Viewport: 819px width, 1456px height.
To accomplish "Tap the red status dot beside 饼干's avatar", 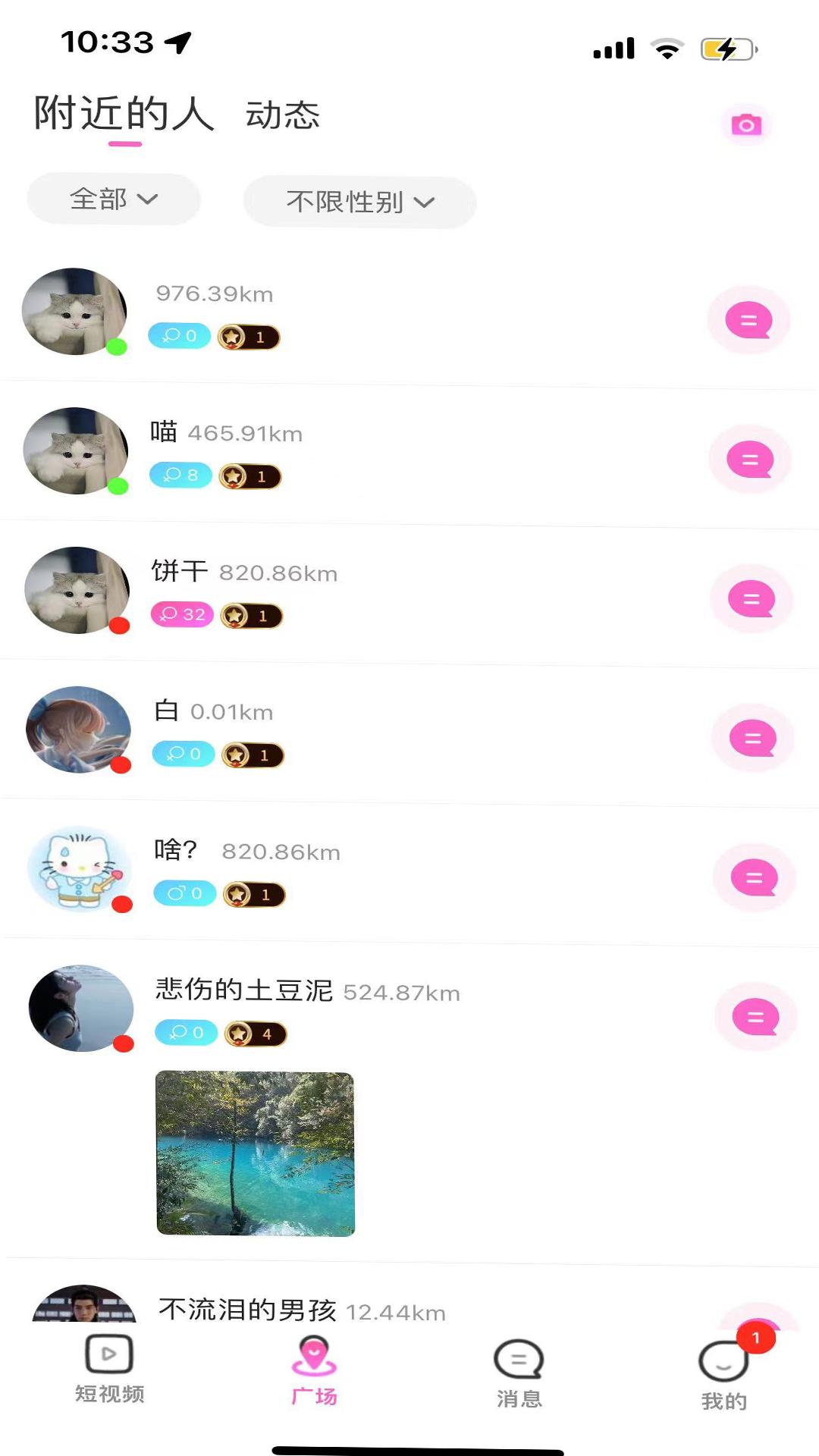I will click(x=120, y=623).
